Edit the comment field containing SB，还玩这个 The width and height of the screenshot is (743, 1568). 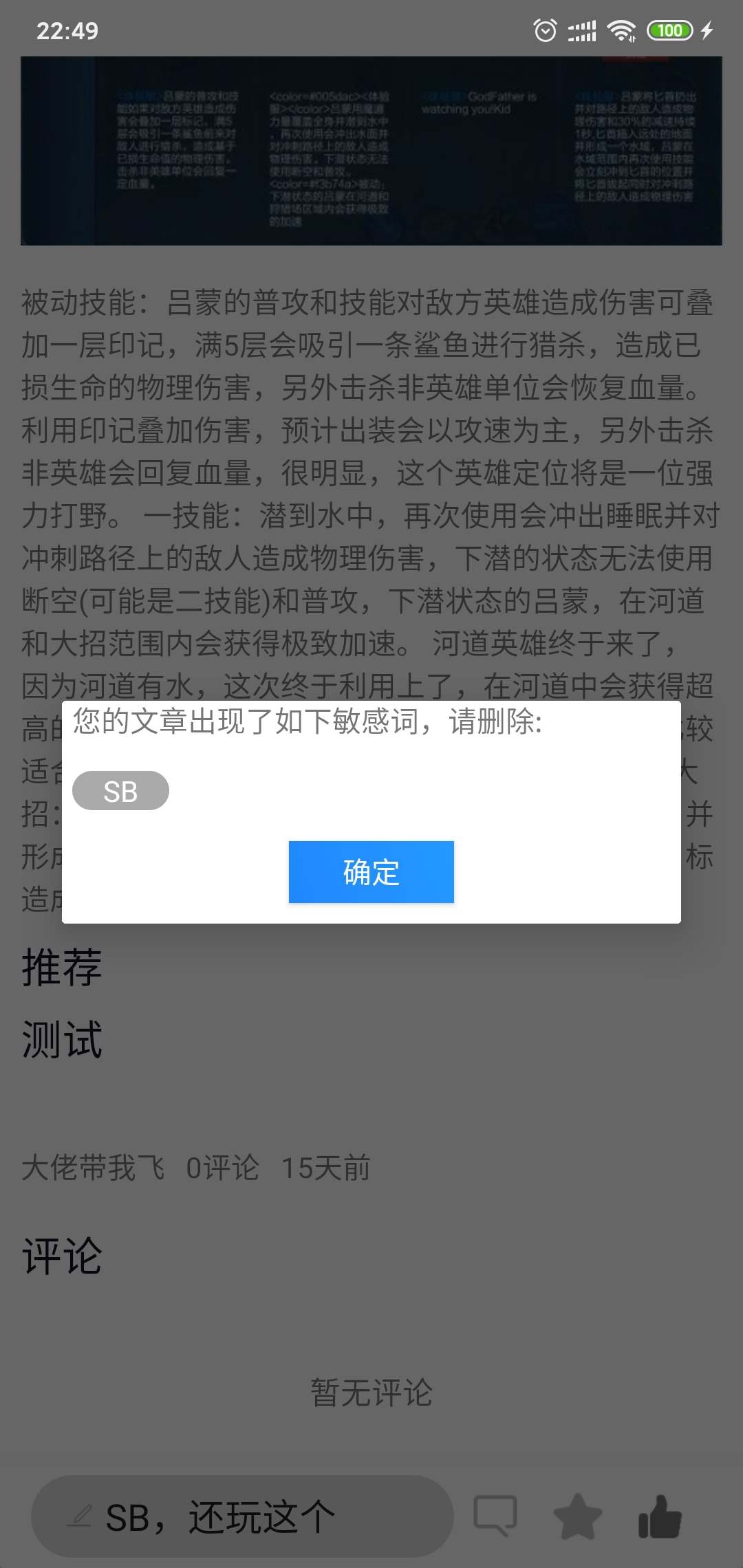point(242,1516)
